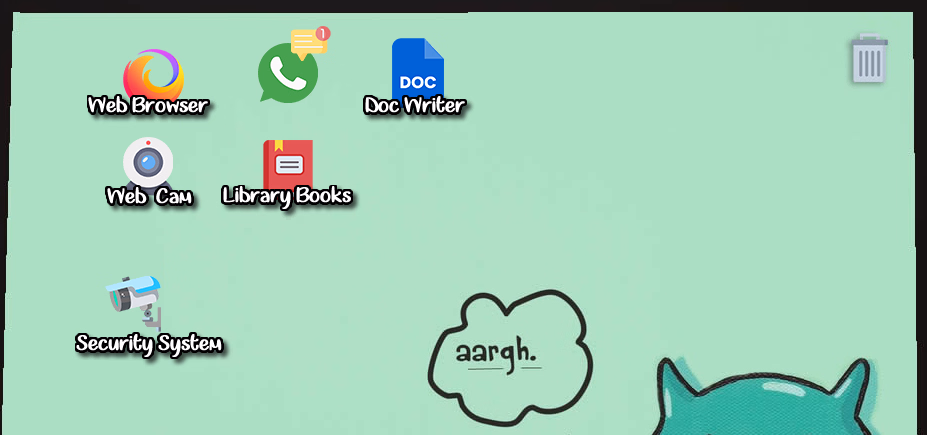Screen dimensions: 927x435
Task: Open the messaging app with notification badge
Action: (x=288, y=72)
